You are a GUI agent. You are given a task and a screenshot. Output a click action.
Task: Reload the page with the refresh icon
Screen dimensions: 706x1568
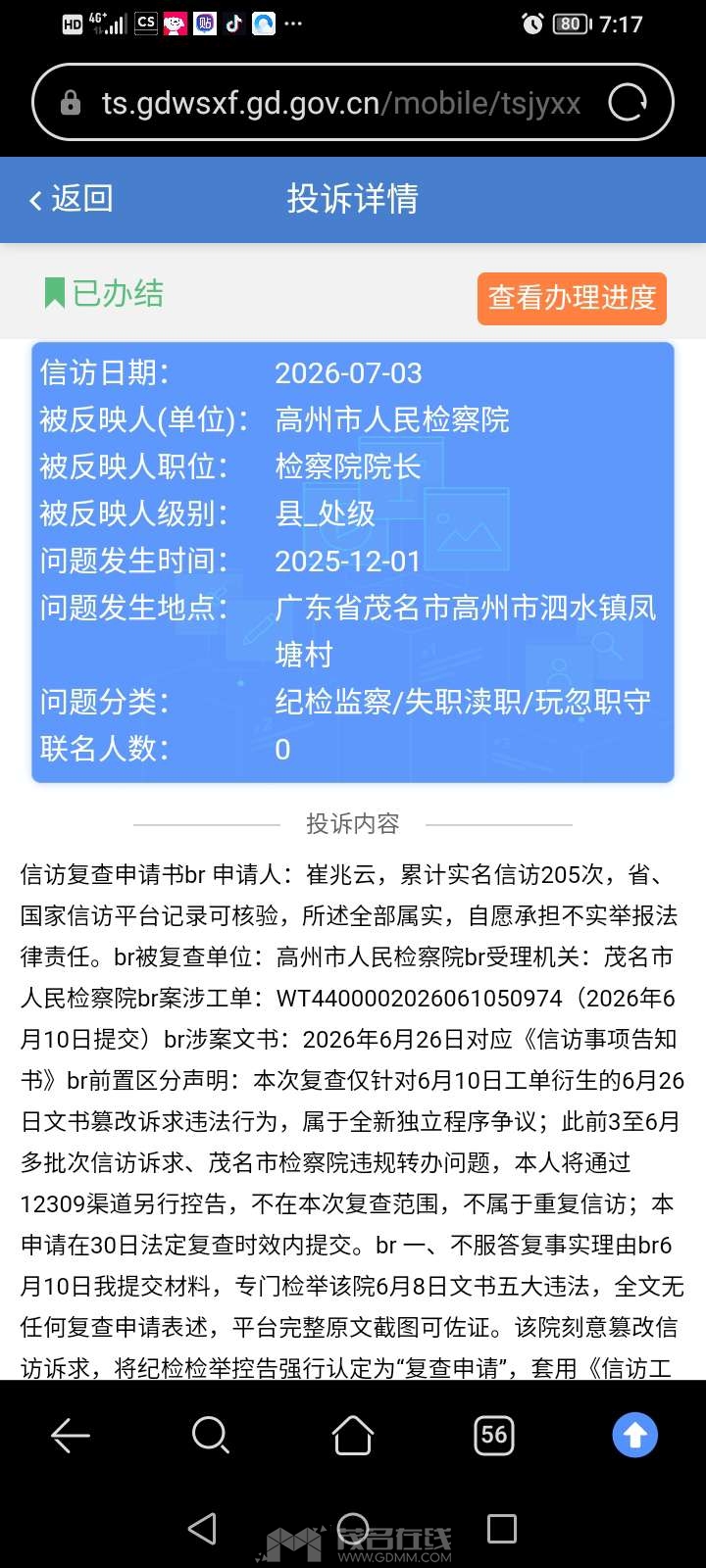(628, 102)
